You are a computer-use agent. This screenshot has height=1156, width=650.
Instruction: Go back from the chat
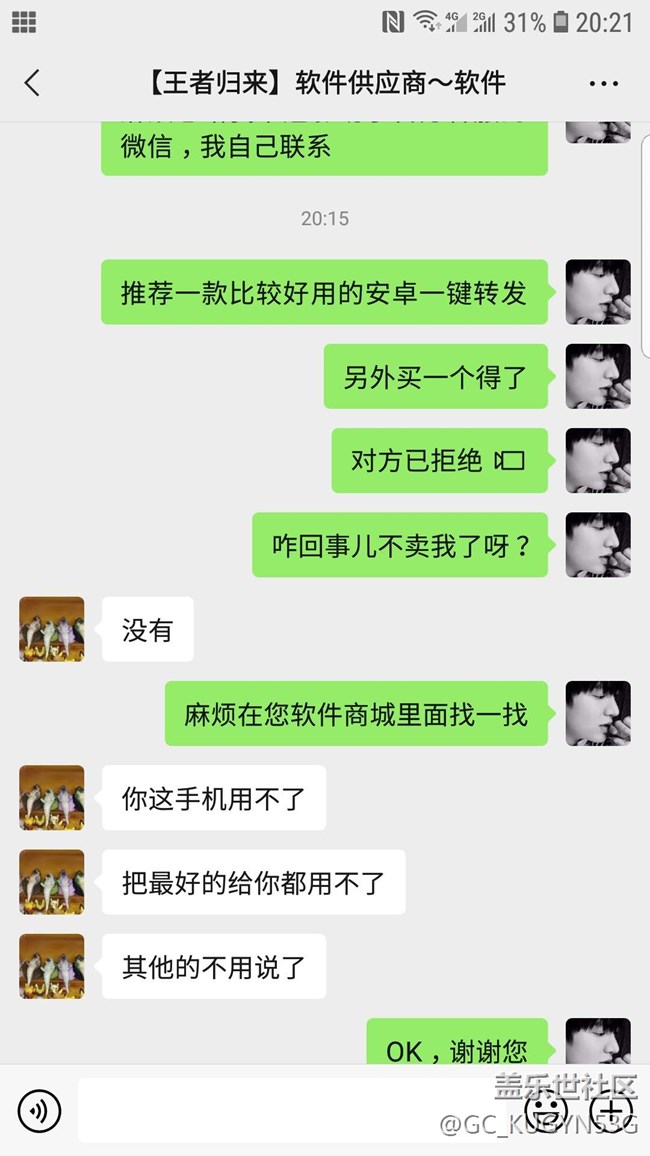pos(32,83)
